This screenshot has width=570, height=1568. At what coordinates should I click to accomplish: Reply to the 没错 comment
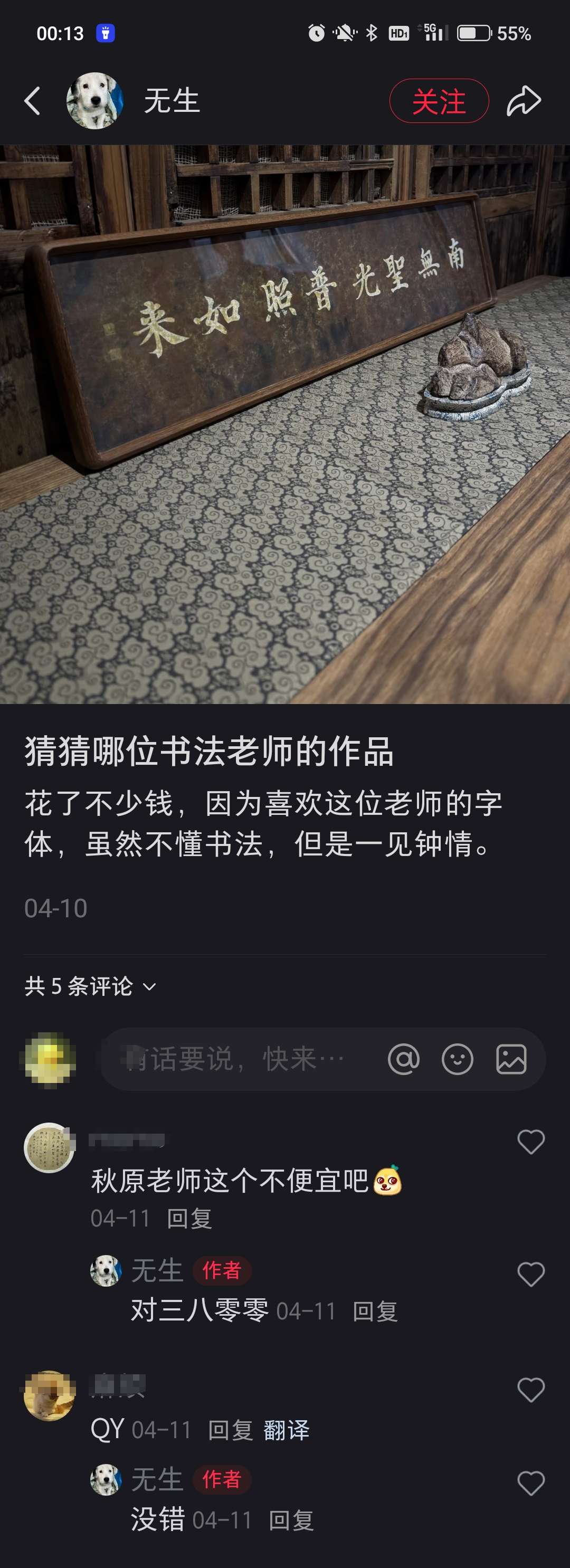(291, 1521)
